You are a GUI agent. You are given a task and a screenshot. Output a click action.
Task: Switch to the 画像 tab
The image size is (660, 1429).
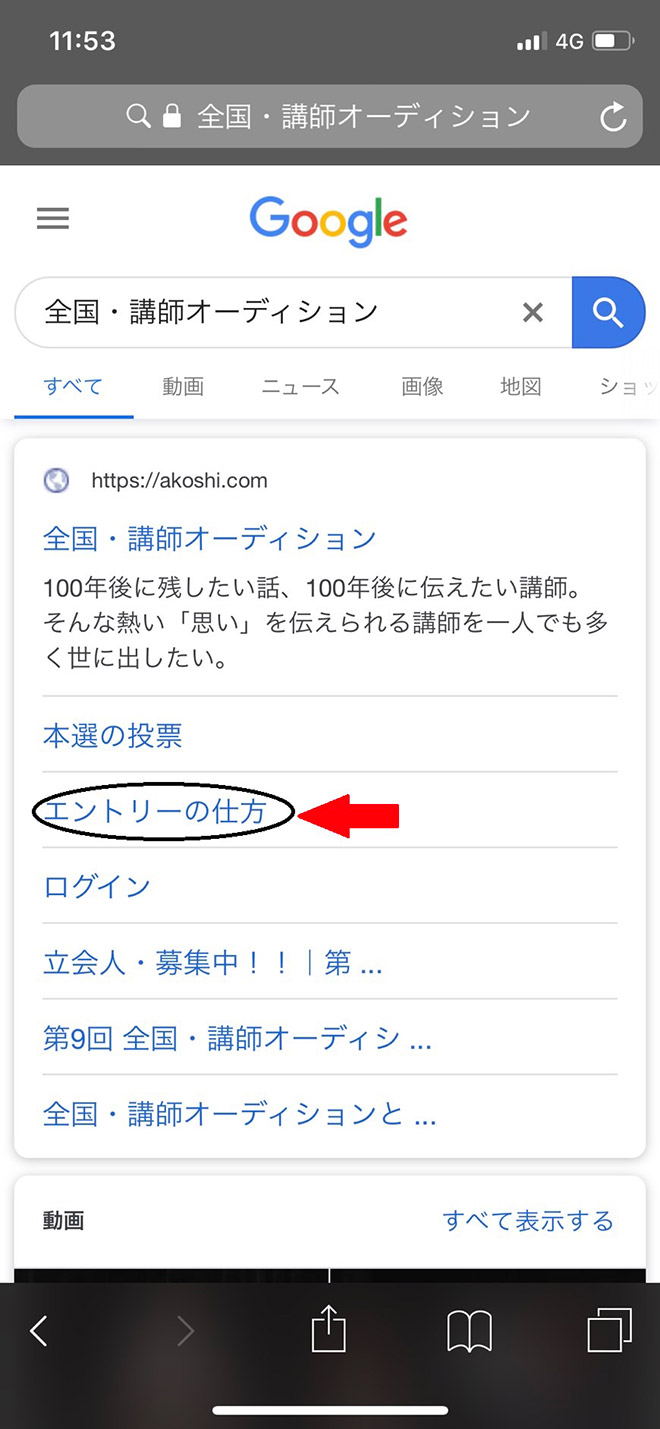[422, 386]
